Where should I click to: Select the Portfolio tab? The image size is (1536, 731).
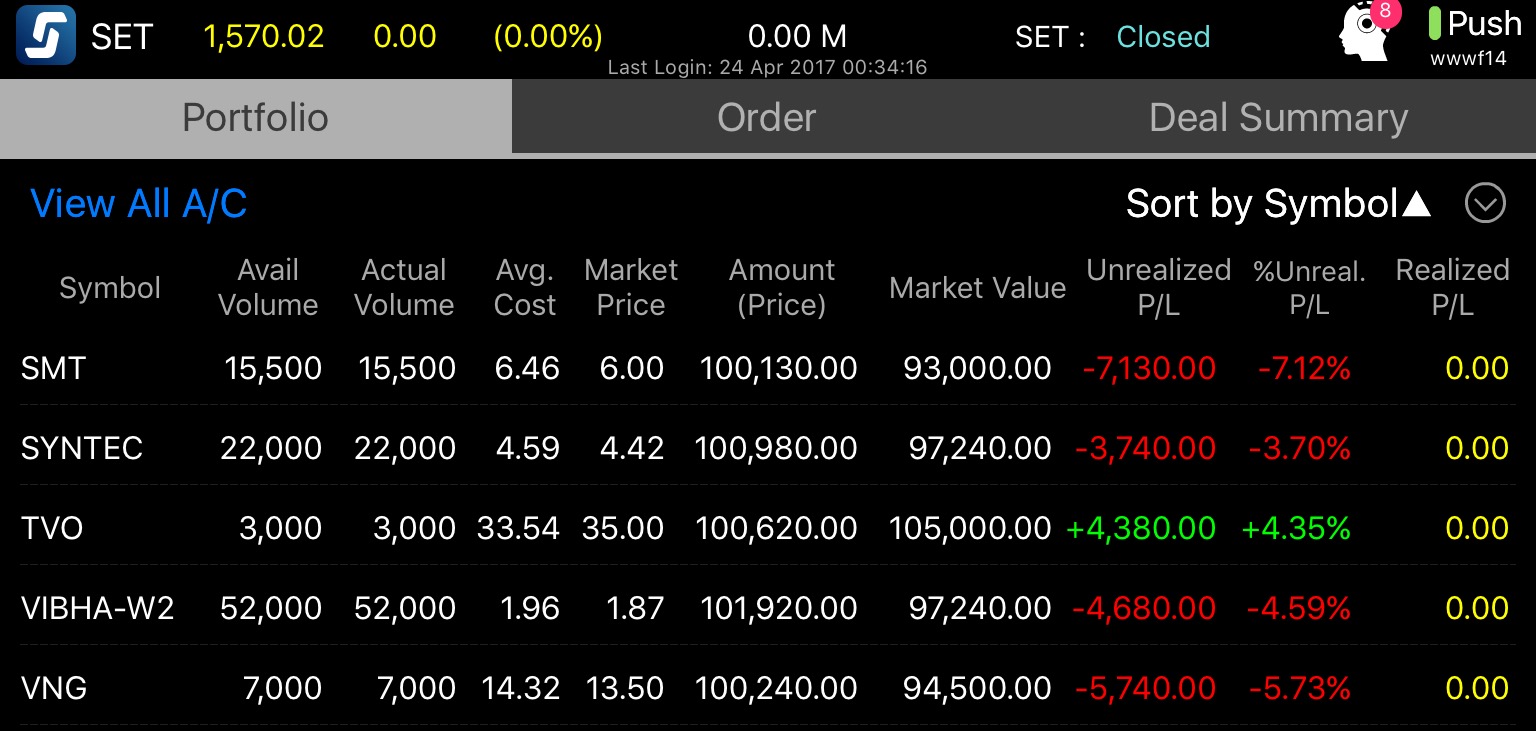pos(255,117)
